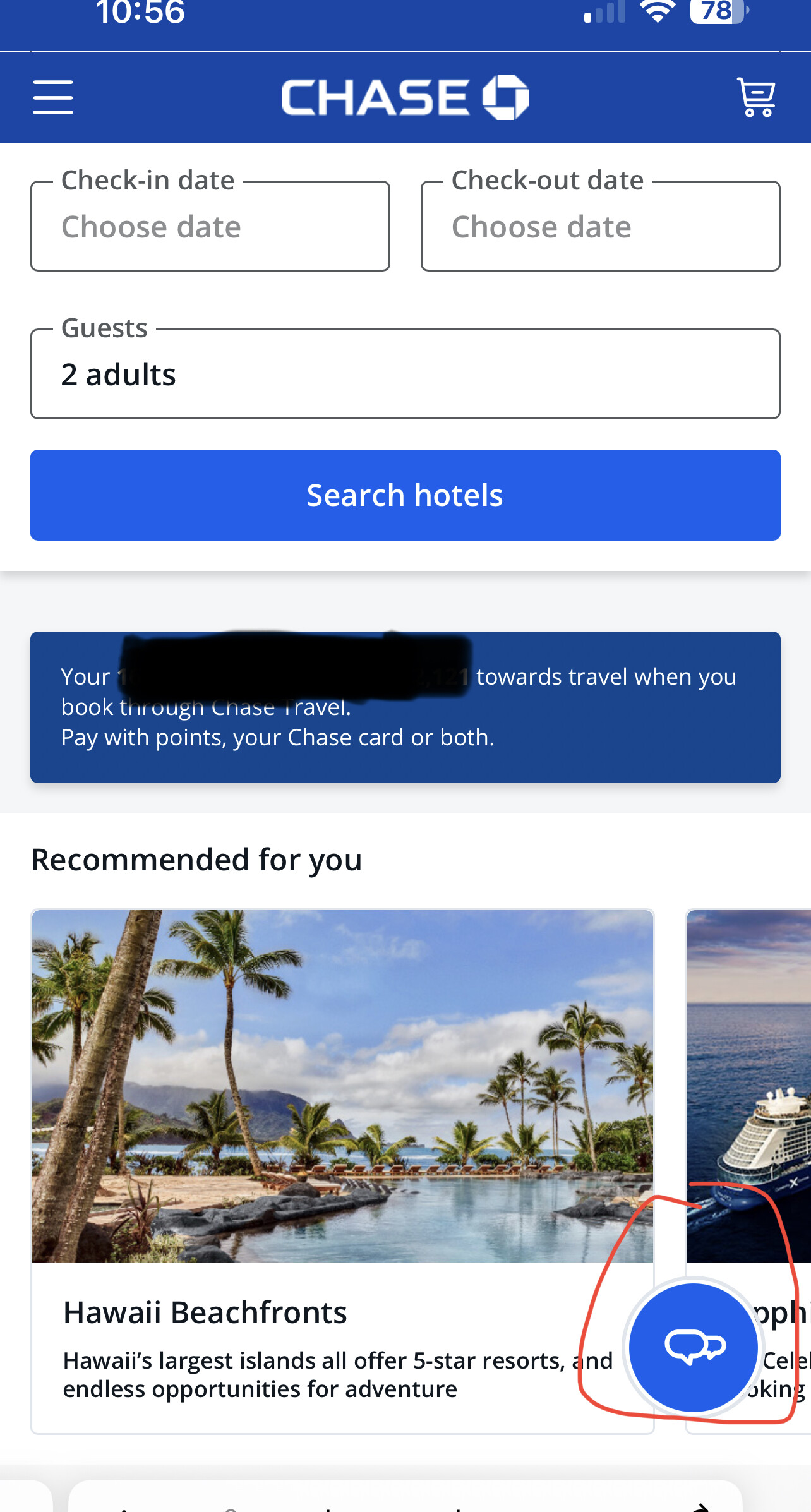Open the hamburger menu
811x1512 pixels.
tap(53, 97)
